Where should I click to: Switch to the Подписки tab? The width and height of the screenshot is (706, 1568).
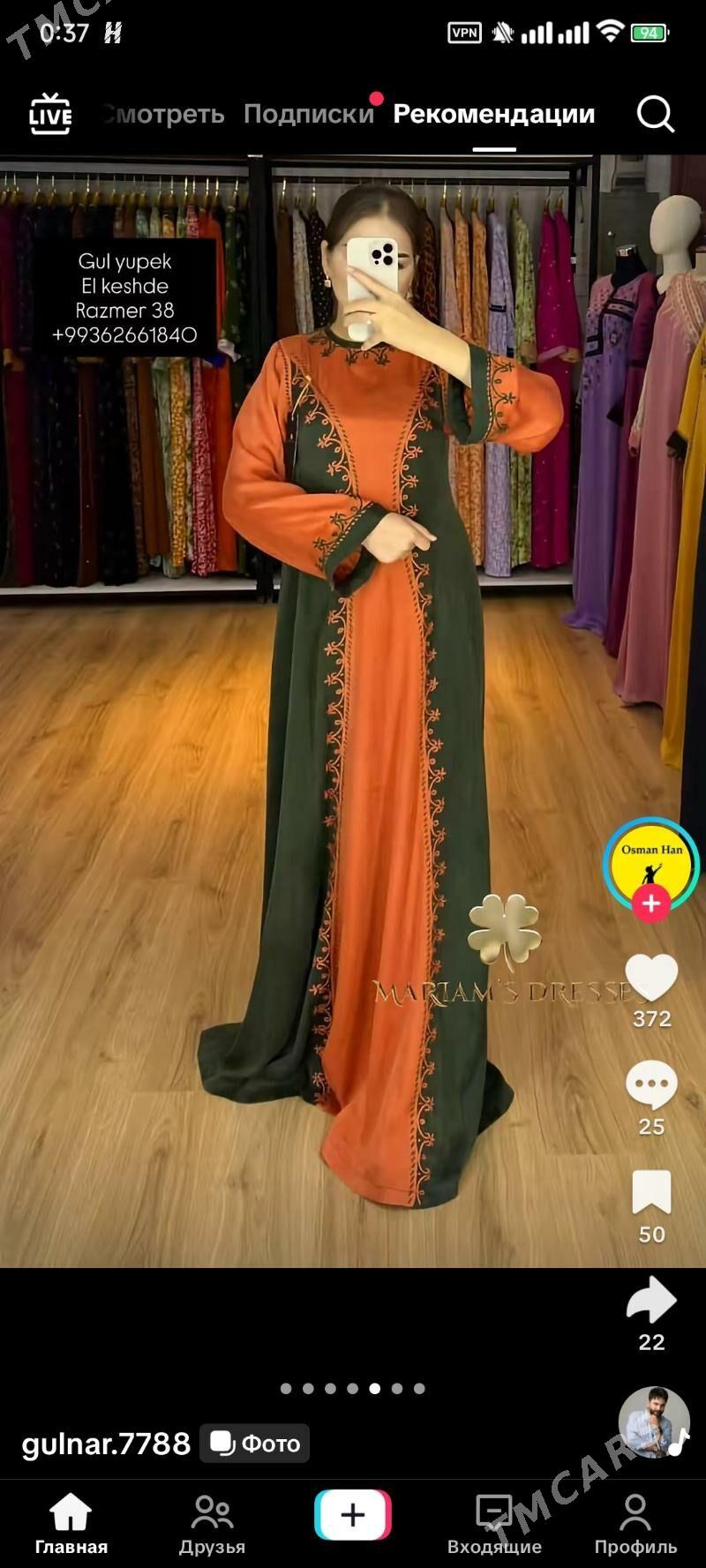[x=309, y=114]
